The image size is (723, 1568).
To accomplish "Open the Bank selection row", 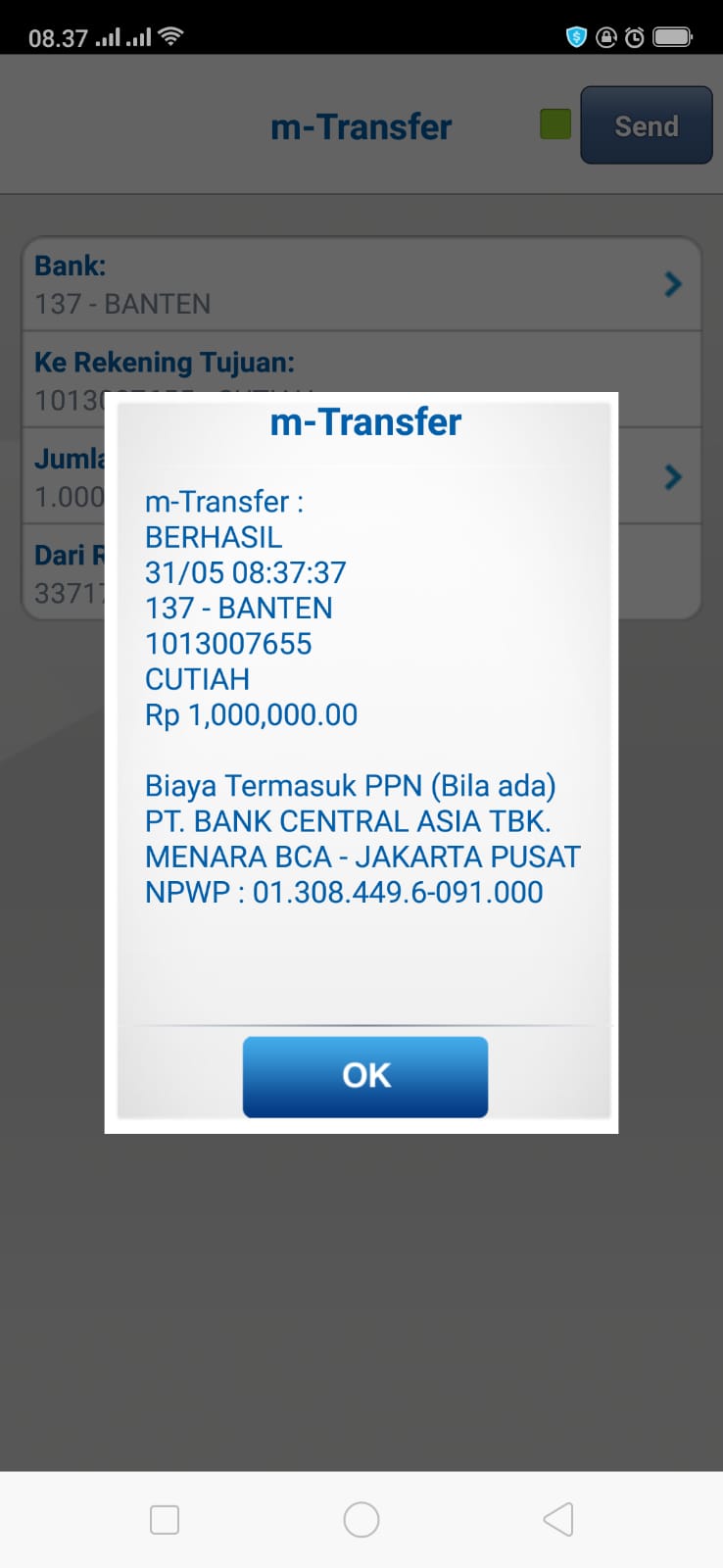I will point(361,284).
